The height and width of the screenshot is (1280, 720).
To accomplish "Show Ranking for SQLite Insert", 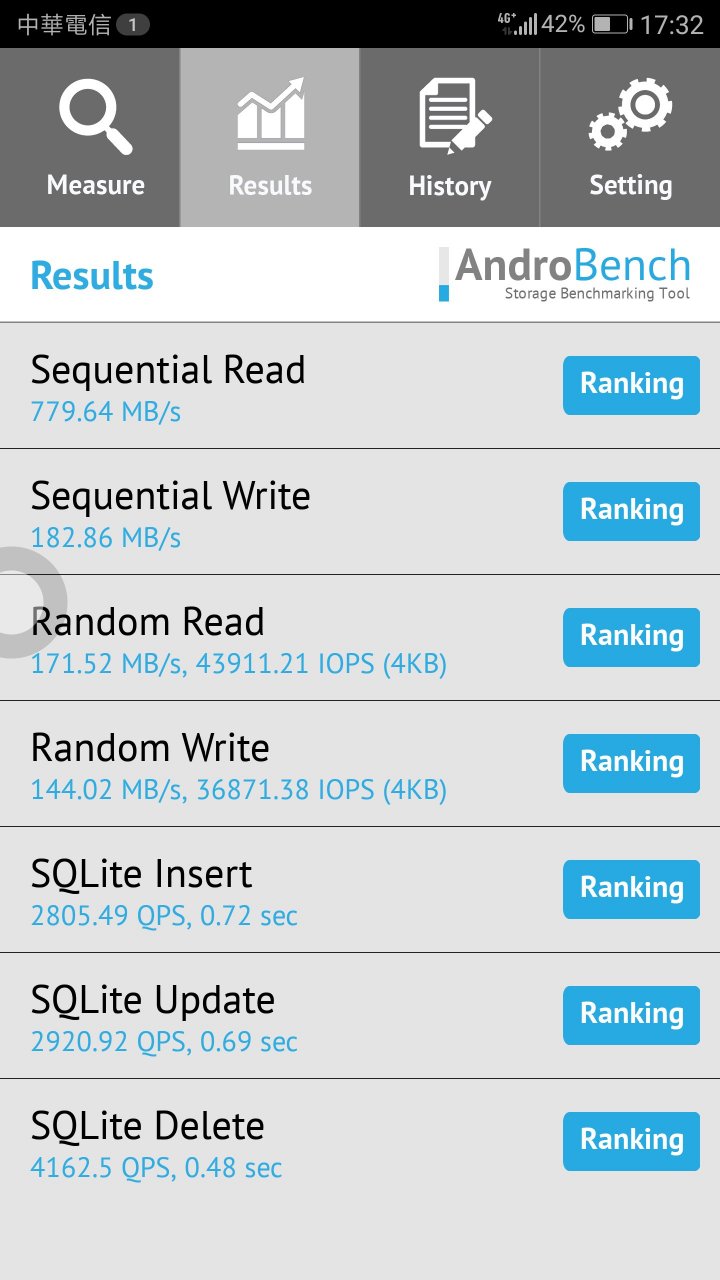I will [x=631, y=889].
